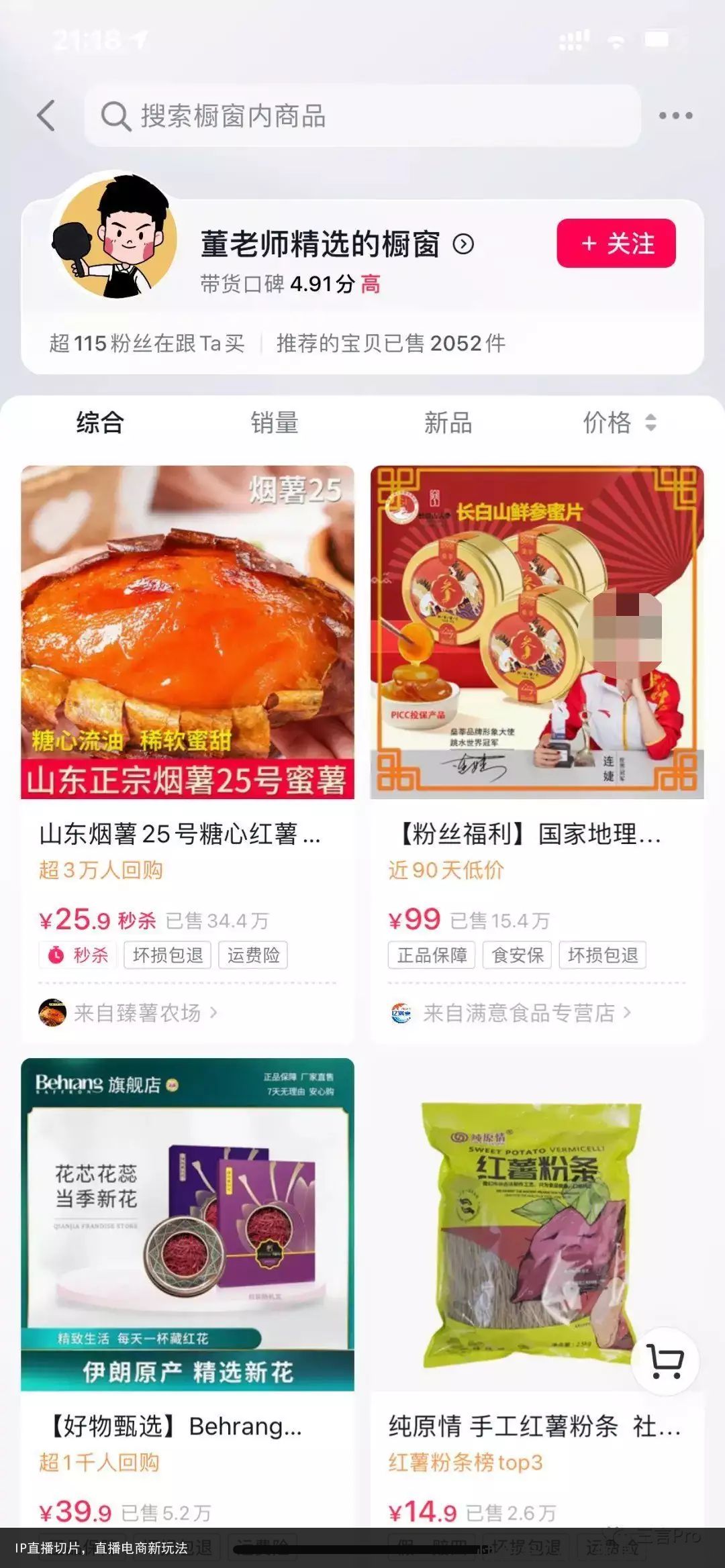This screenshot has width=725, height=1568.
Task: Visit the 来自臻薯农场 shop link
Action: tap(138, 1012)
